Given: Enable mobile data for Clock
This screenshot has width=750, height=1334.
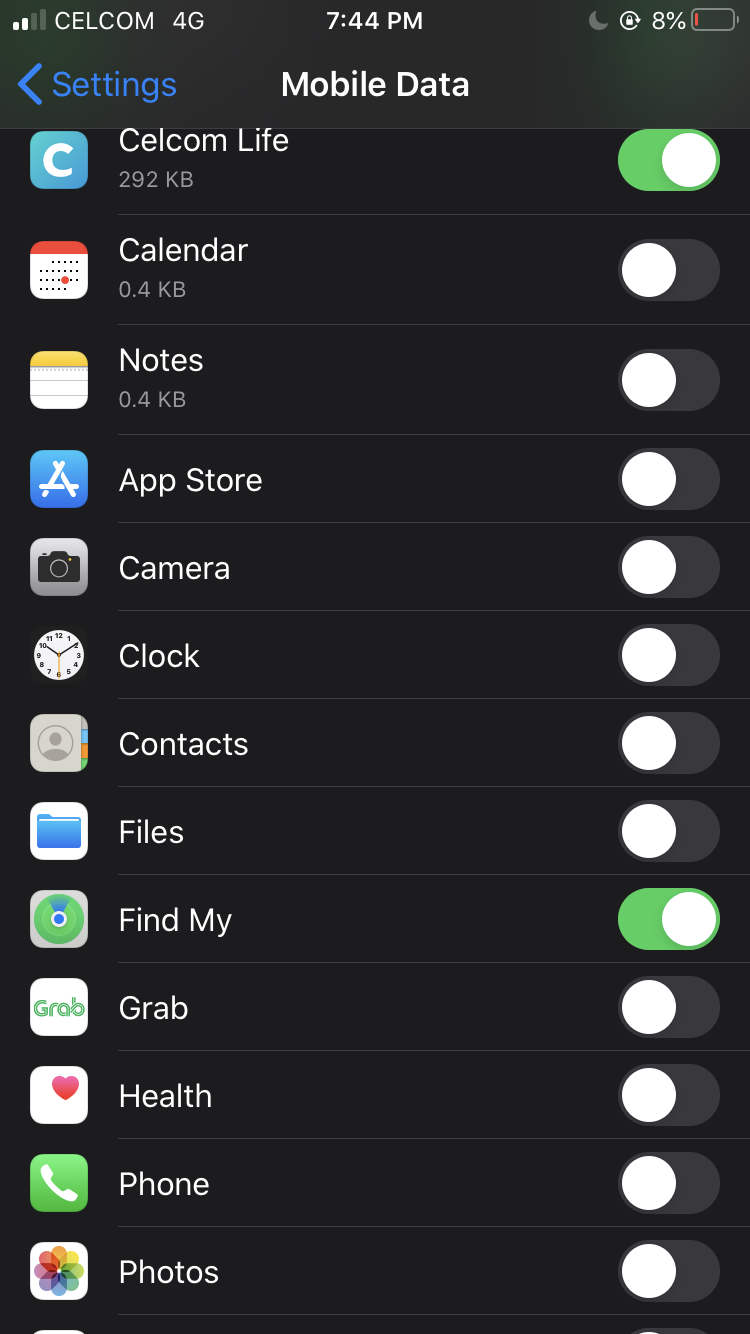Looking at the screenshot, I should tap(668, 656).
